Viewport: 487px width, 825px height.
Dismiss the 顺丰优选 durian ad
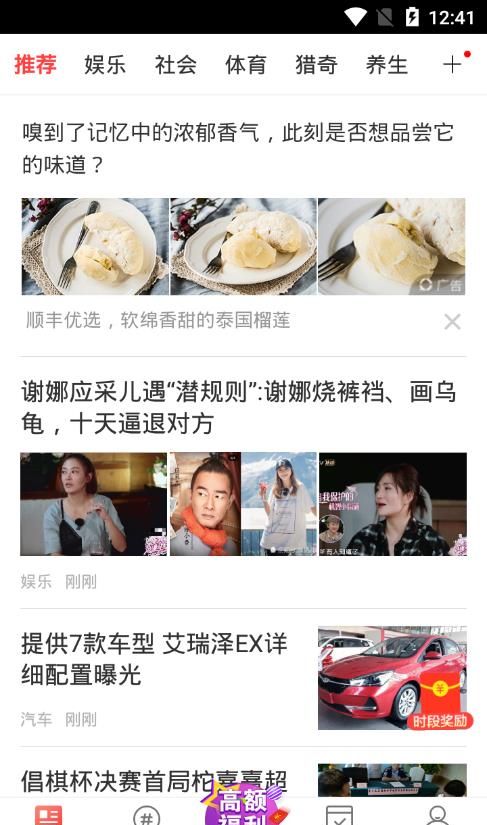pyautogui.click(x=452, y=321)
